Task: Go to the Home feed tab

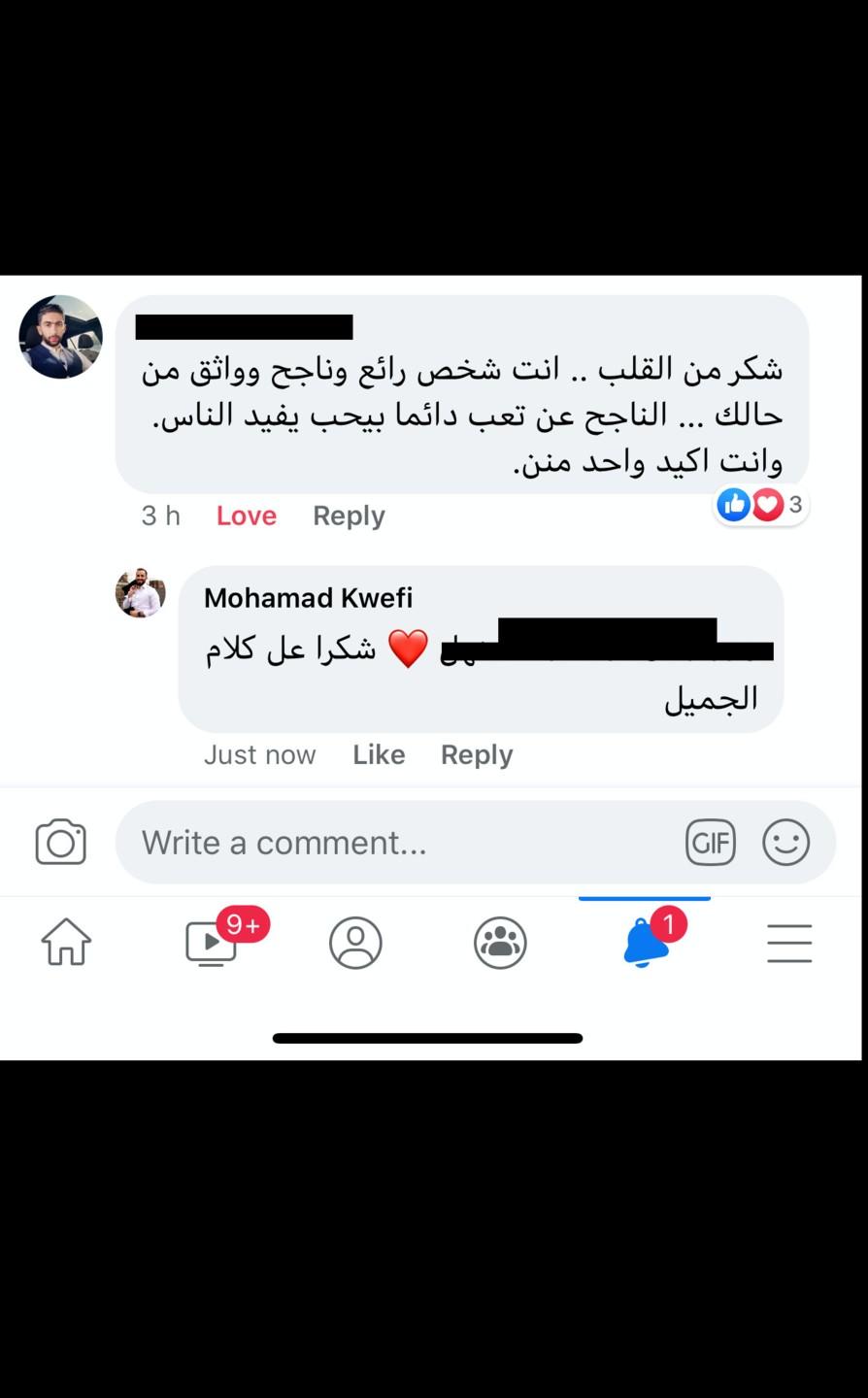Action: tap(66, 943)
